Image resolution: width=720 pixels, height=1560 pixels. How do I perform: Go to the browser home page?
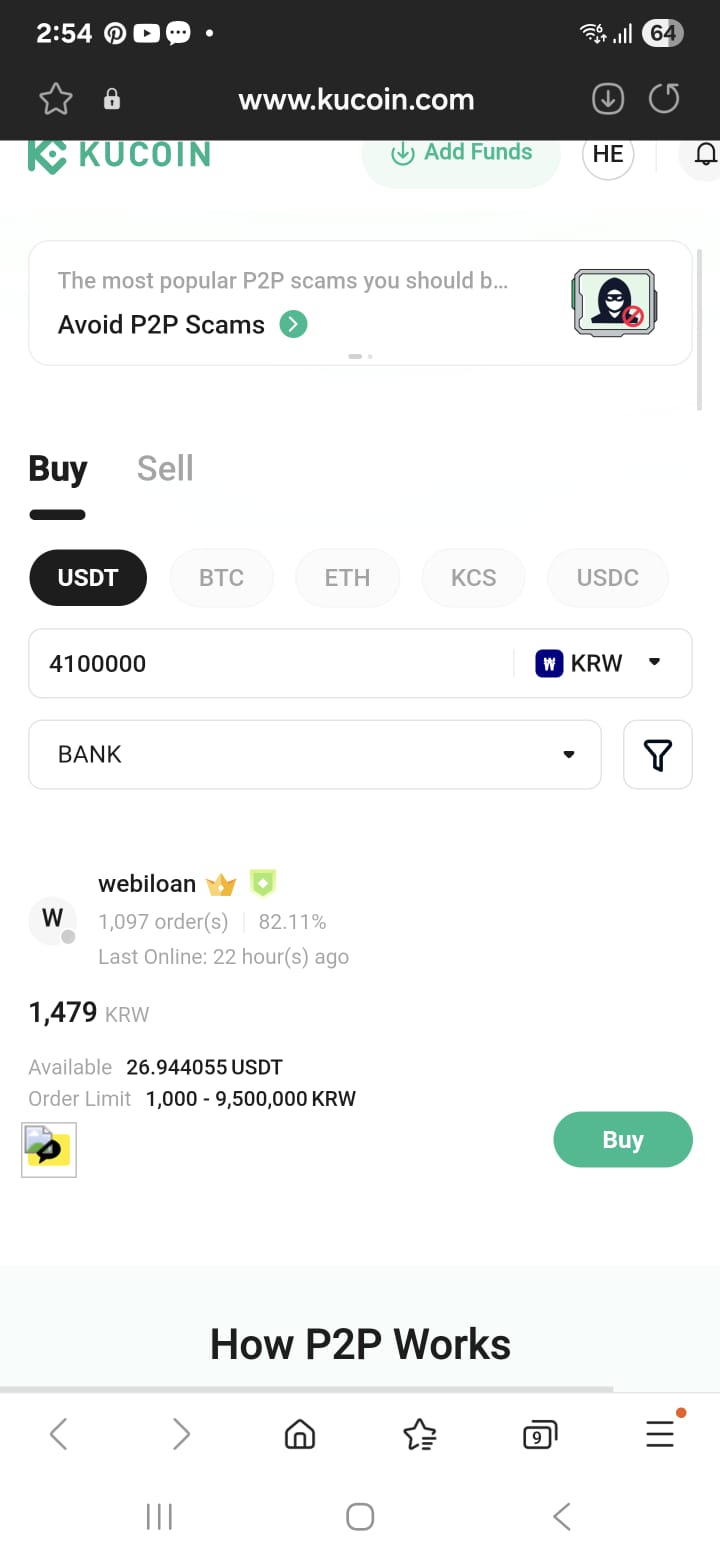[x=300, y=1435]
